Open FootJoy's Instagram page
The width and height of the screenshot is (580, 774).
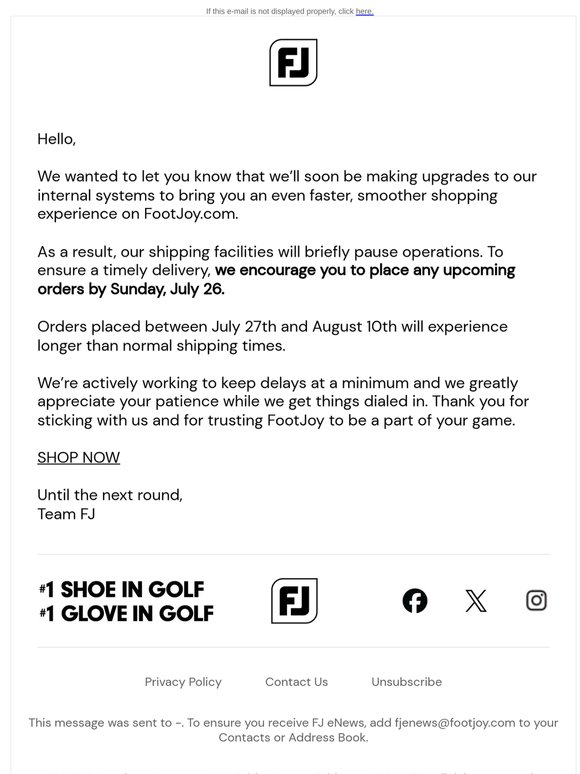pos(536,601)
